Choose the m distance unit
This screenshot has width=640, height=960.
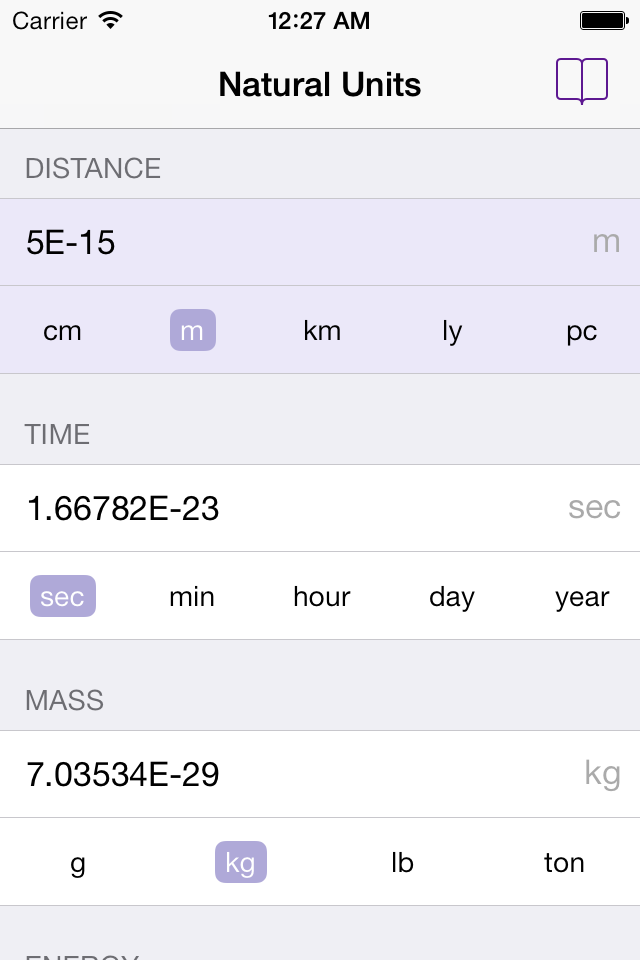point(193,331)
